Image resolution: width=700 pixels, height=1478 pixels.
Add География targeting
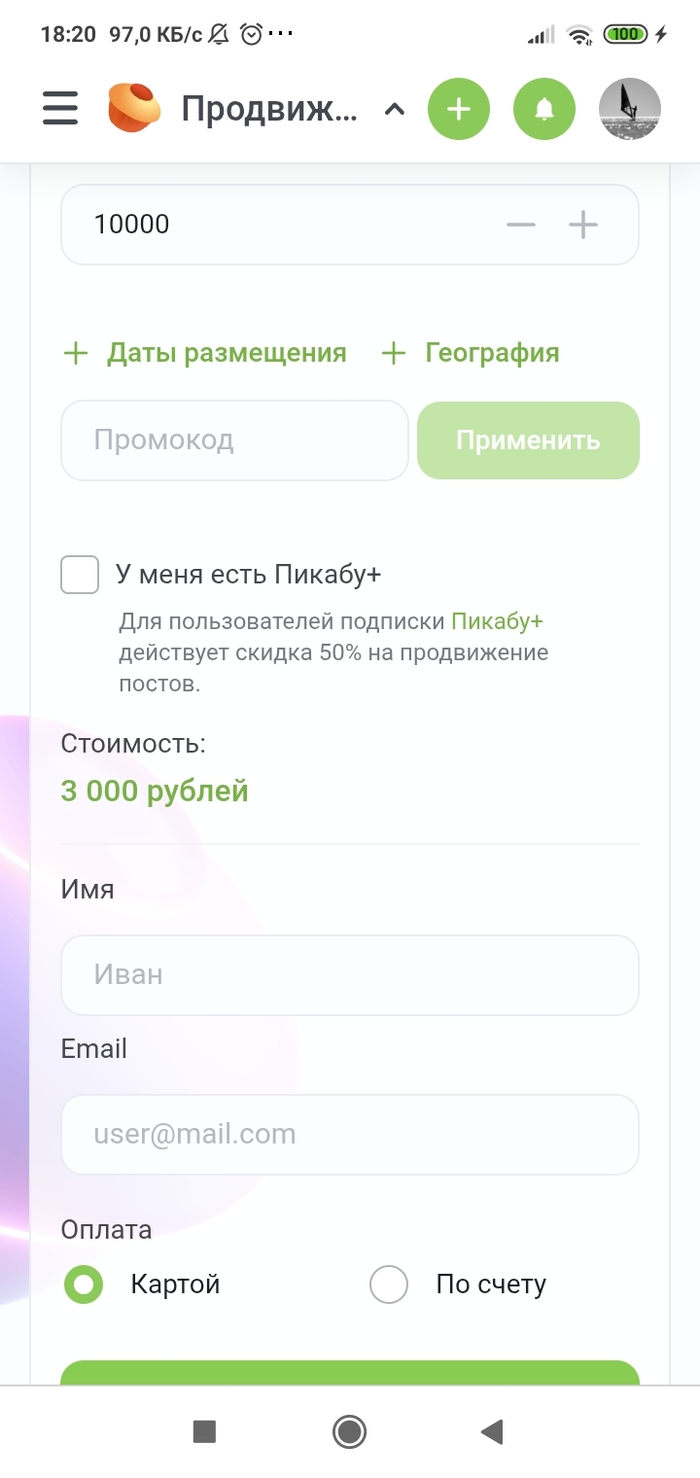[x=471, y=353]
